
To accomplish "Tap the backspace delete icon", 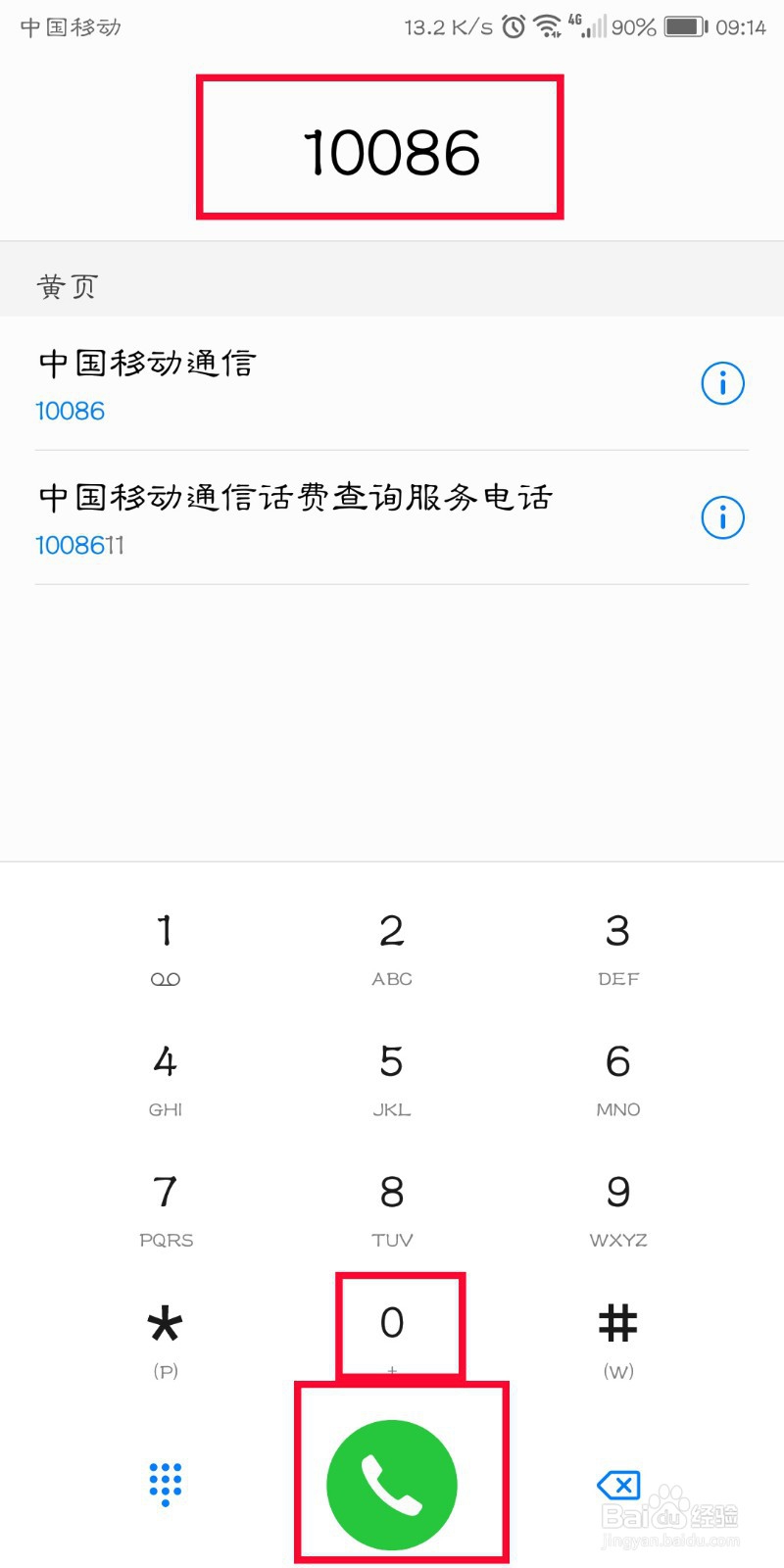I will pos(618,1485).
